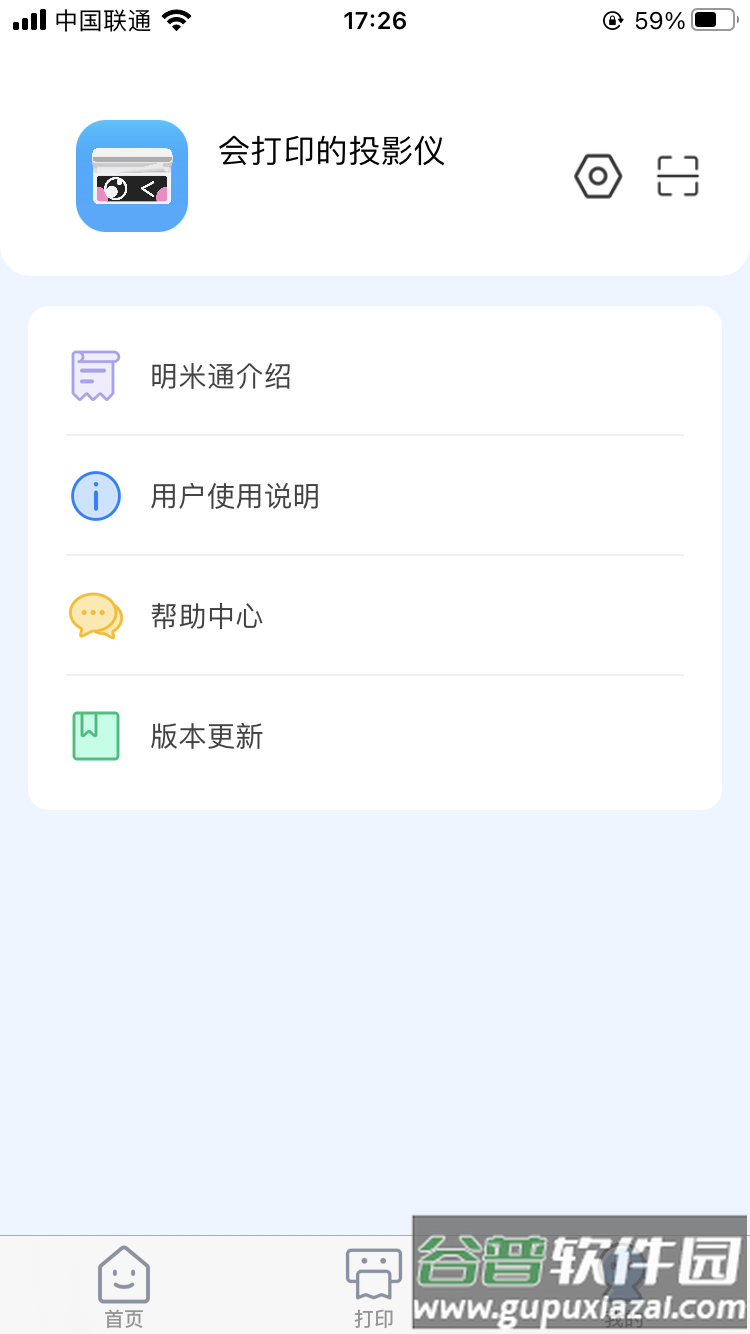Switch to the 首页 tab
The image size is (750, 1334).
[123, 1290]
